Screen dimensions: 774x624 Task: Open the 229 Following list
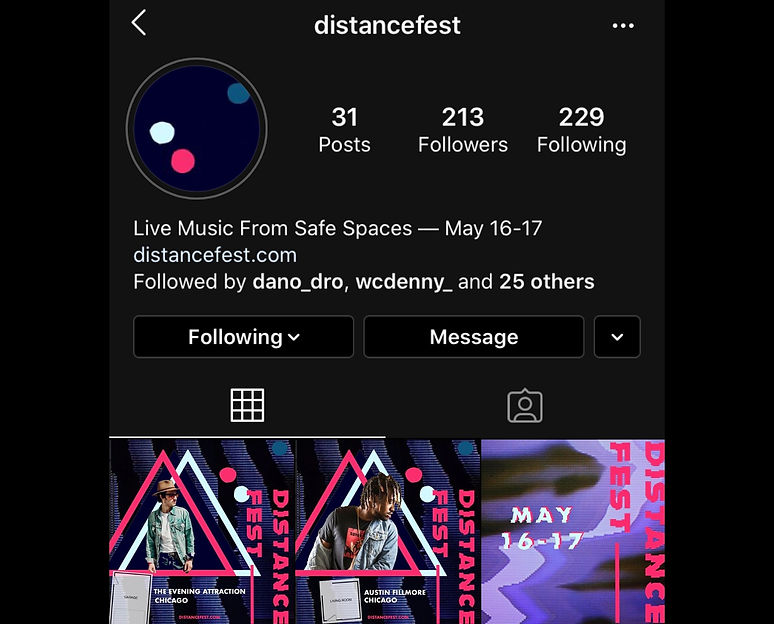581,130
